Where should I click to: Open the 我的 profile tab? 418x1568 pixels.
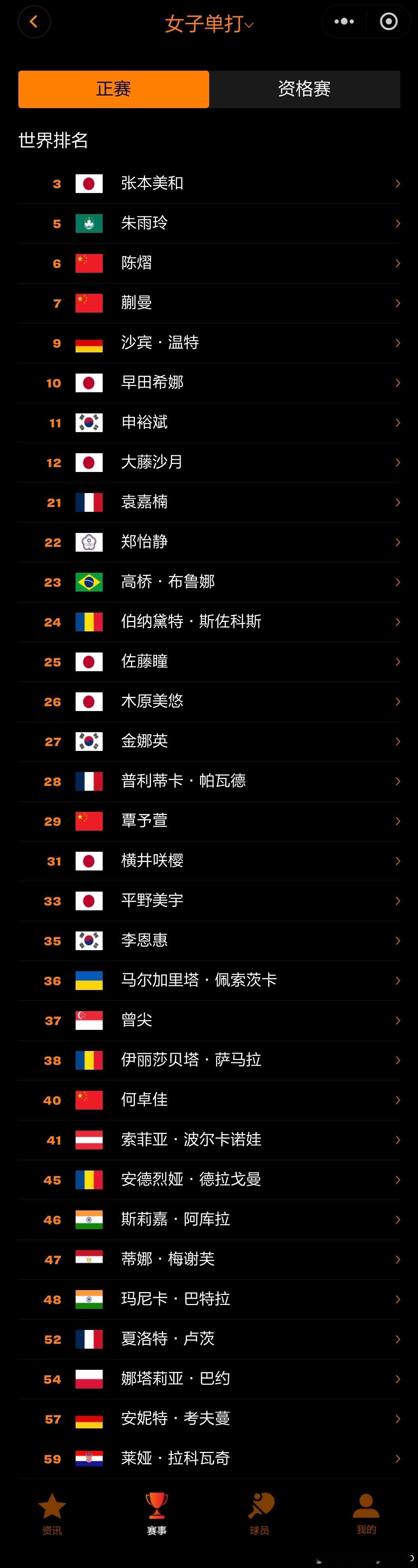[366, 1514]
